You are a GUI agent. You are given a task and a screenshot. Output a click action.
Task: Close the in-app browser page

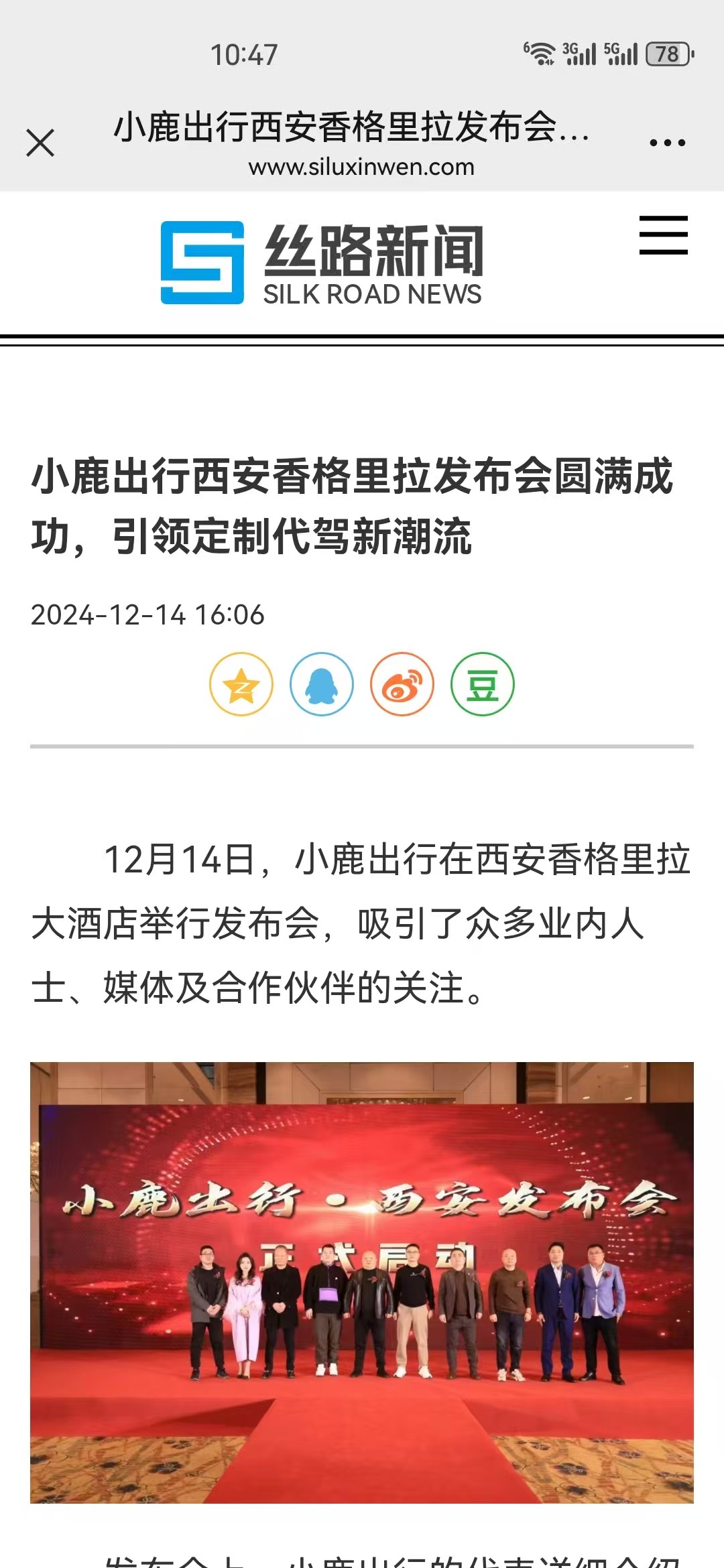40,143
